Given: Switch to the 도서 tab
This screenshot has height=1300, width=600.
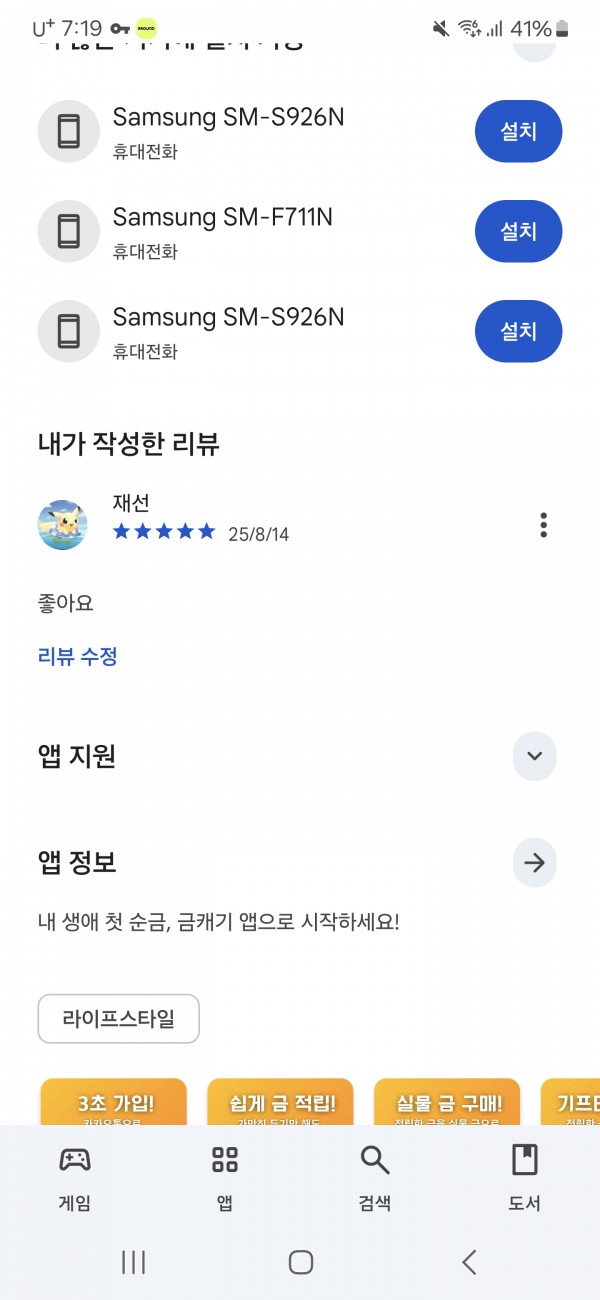Looking at the screenshot, I should pos(525,1178).
